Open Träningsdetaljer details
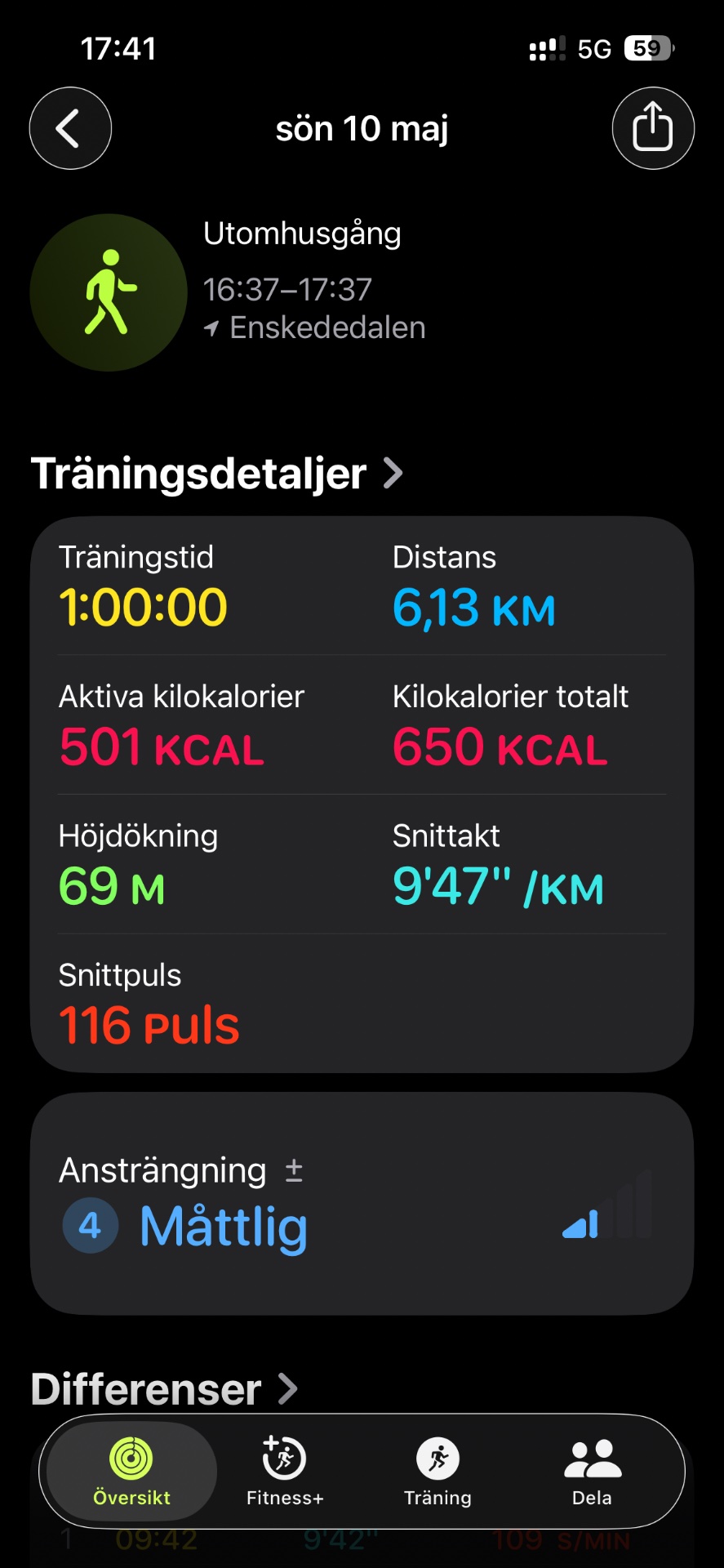The height and width of the screenshot is (1568, 724). pyautogui.click(x=217, y=473)
